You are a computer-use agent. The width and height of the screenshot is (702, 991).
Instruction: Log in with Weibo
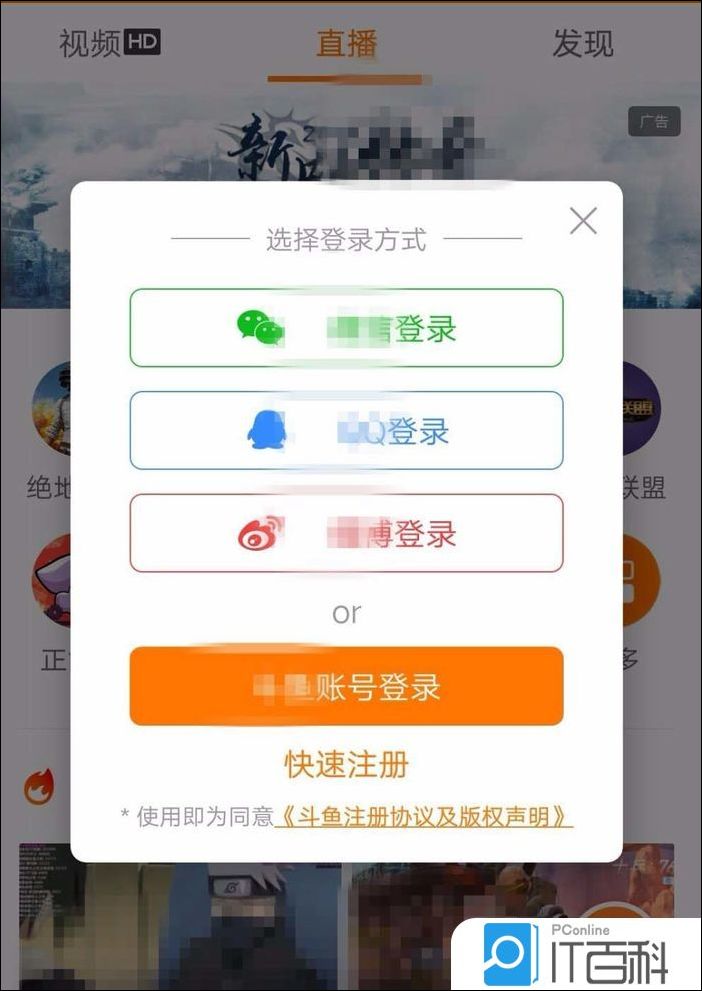tap(346, 533)
